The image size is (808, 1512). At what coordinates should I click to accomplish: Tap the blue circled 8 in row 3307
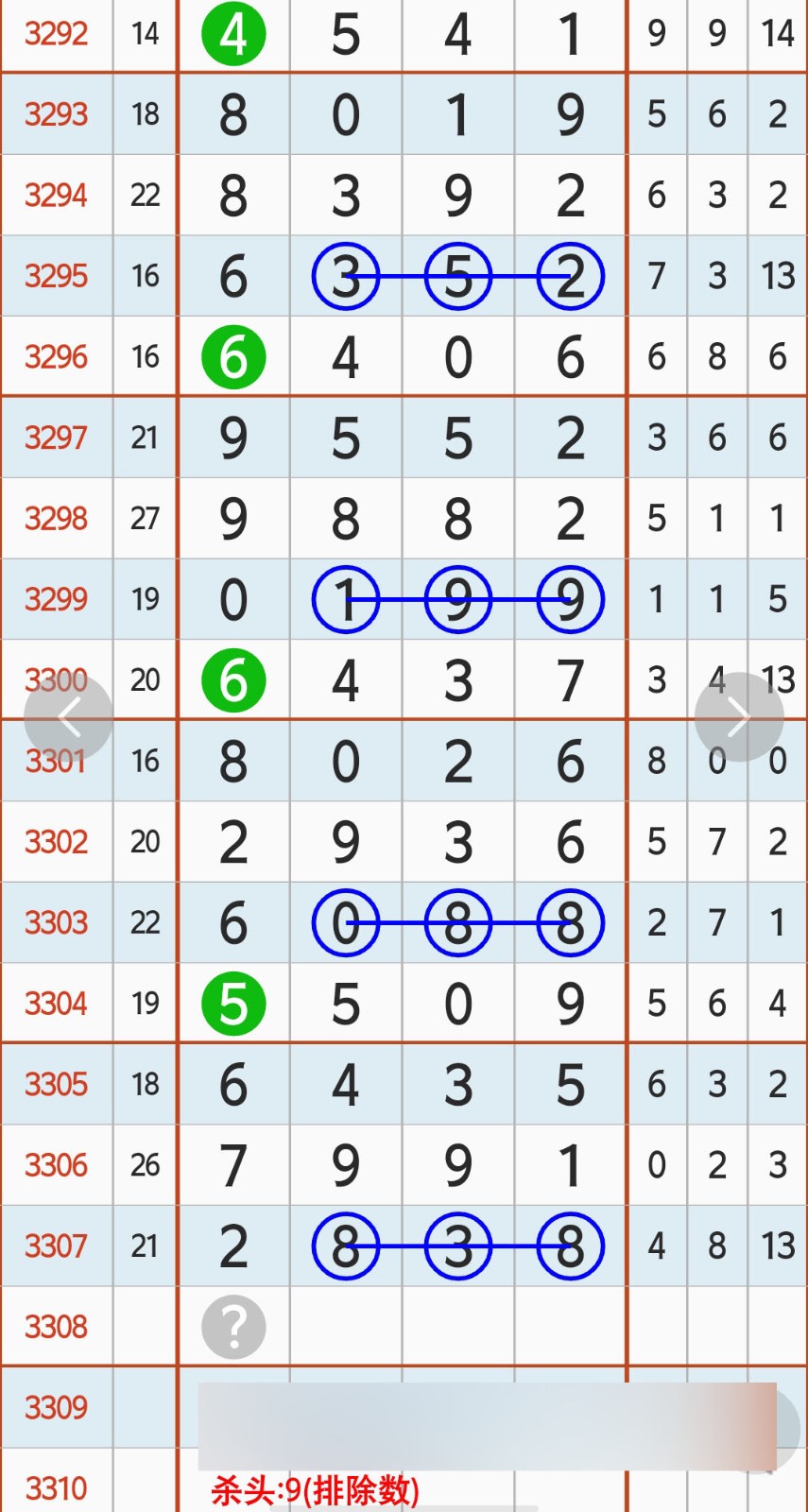(346, 1246)
